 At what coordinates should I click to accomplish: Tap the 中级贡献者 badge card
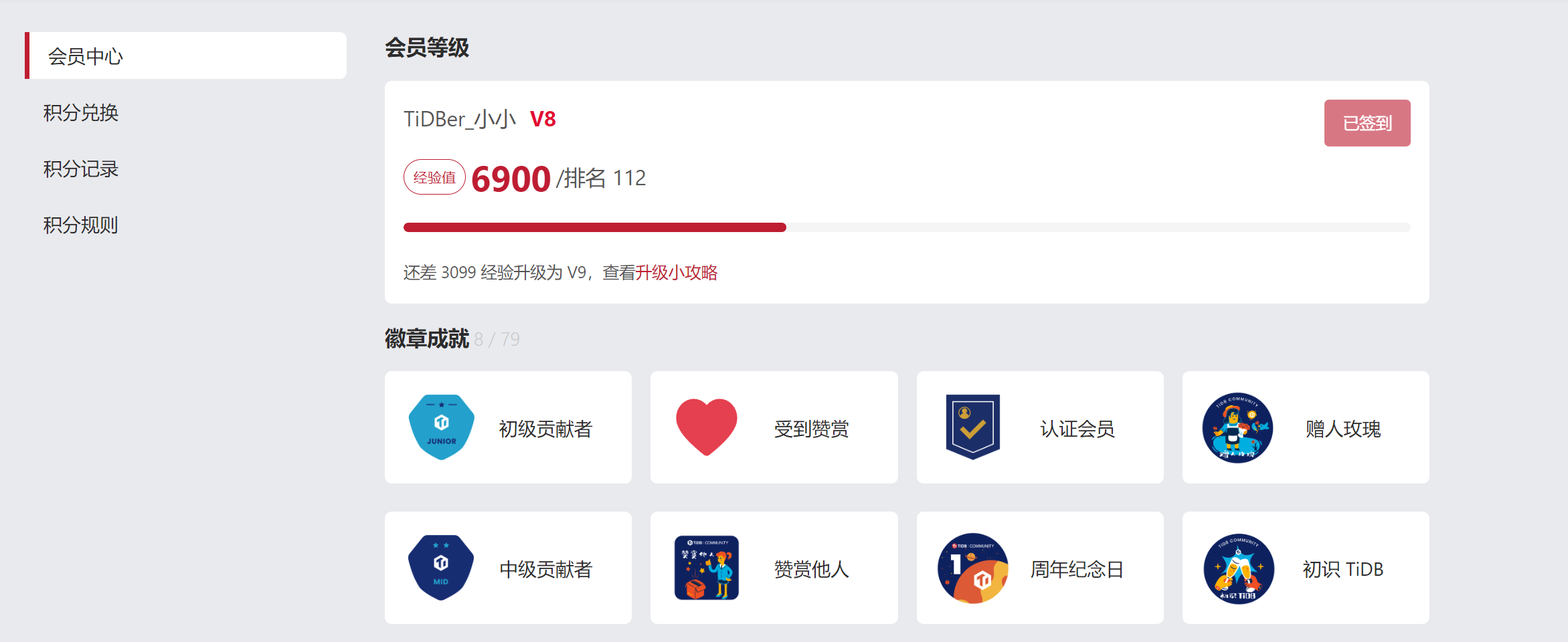click(508, 568)
